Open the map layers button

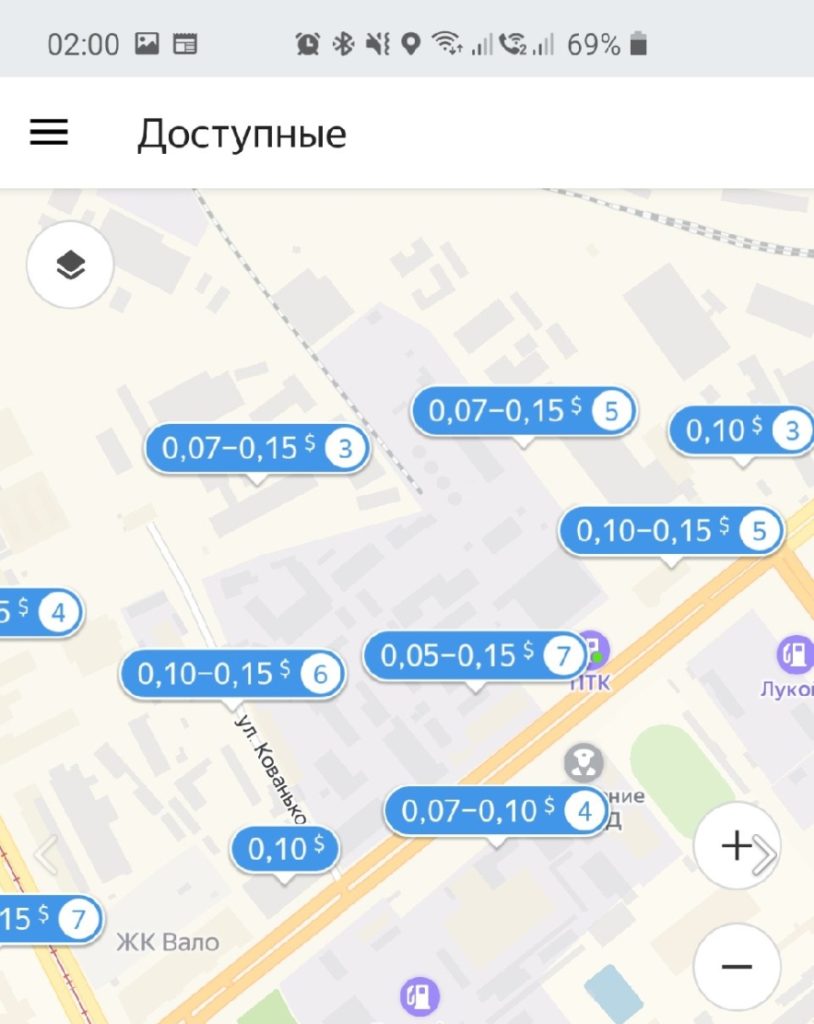click(70, 265)
